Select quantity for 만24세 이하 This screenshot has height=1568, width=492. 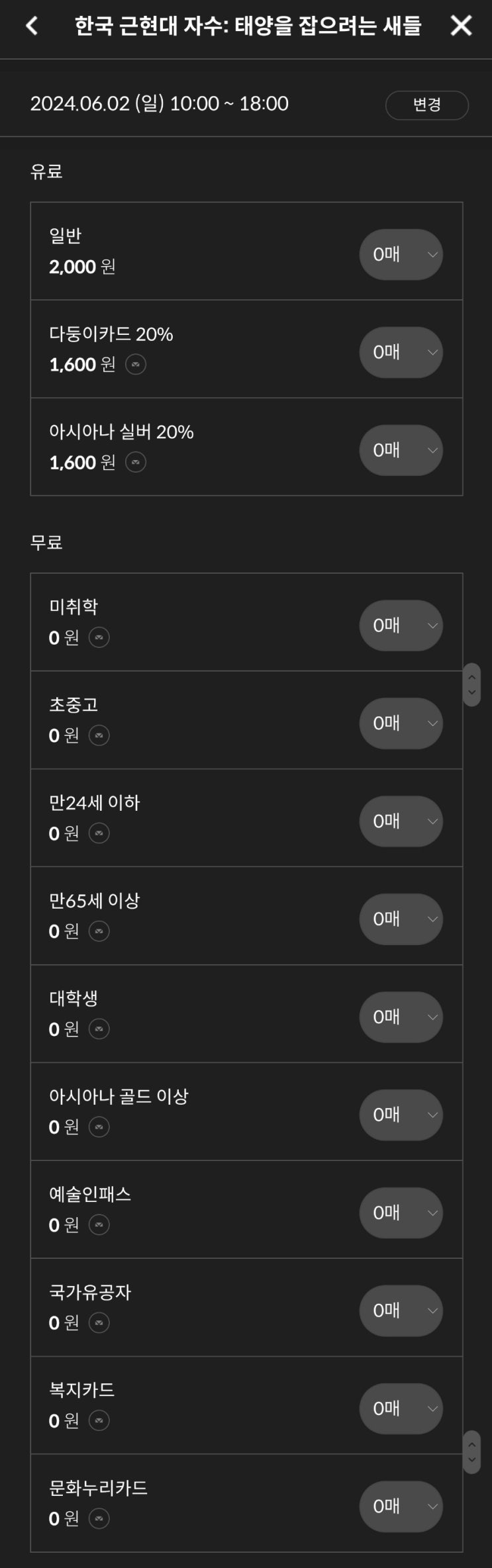401,821
